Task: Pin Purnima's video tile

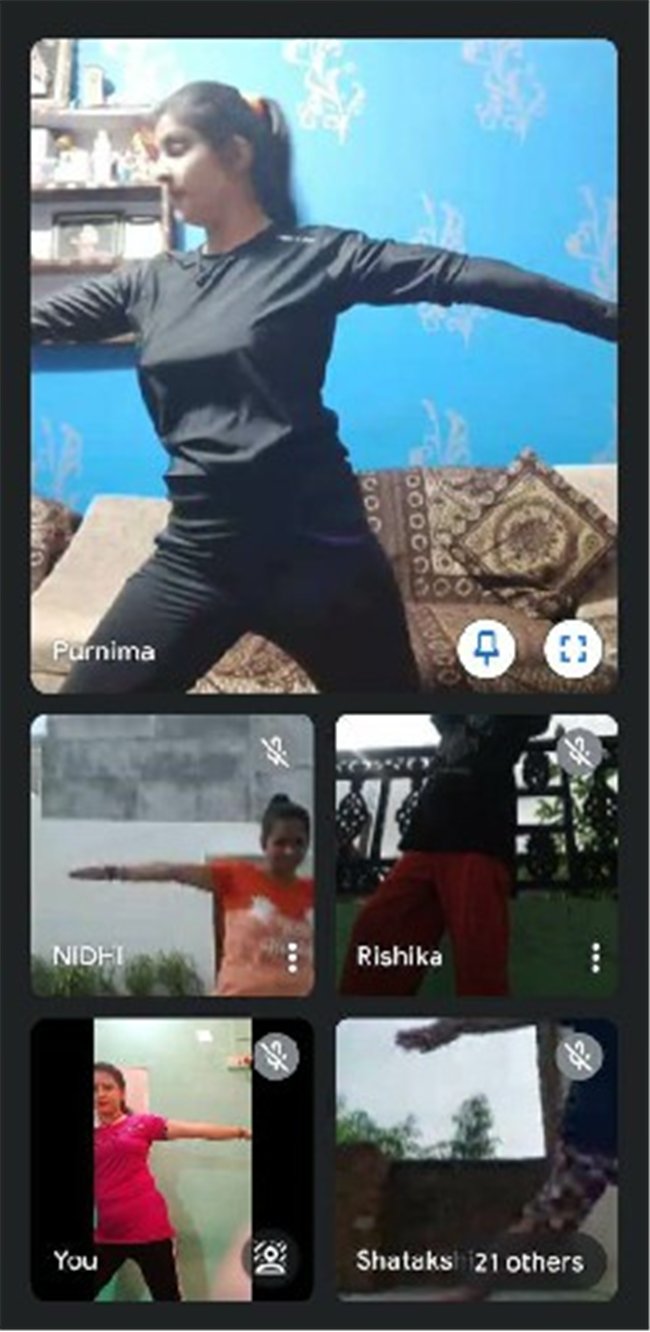Action: click(x=486, y=650)
